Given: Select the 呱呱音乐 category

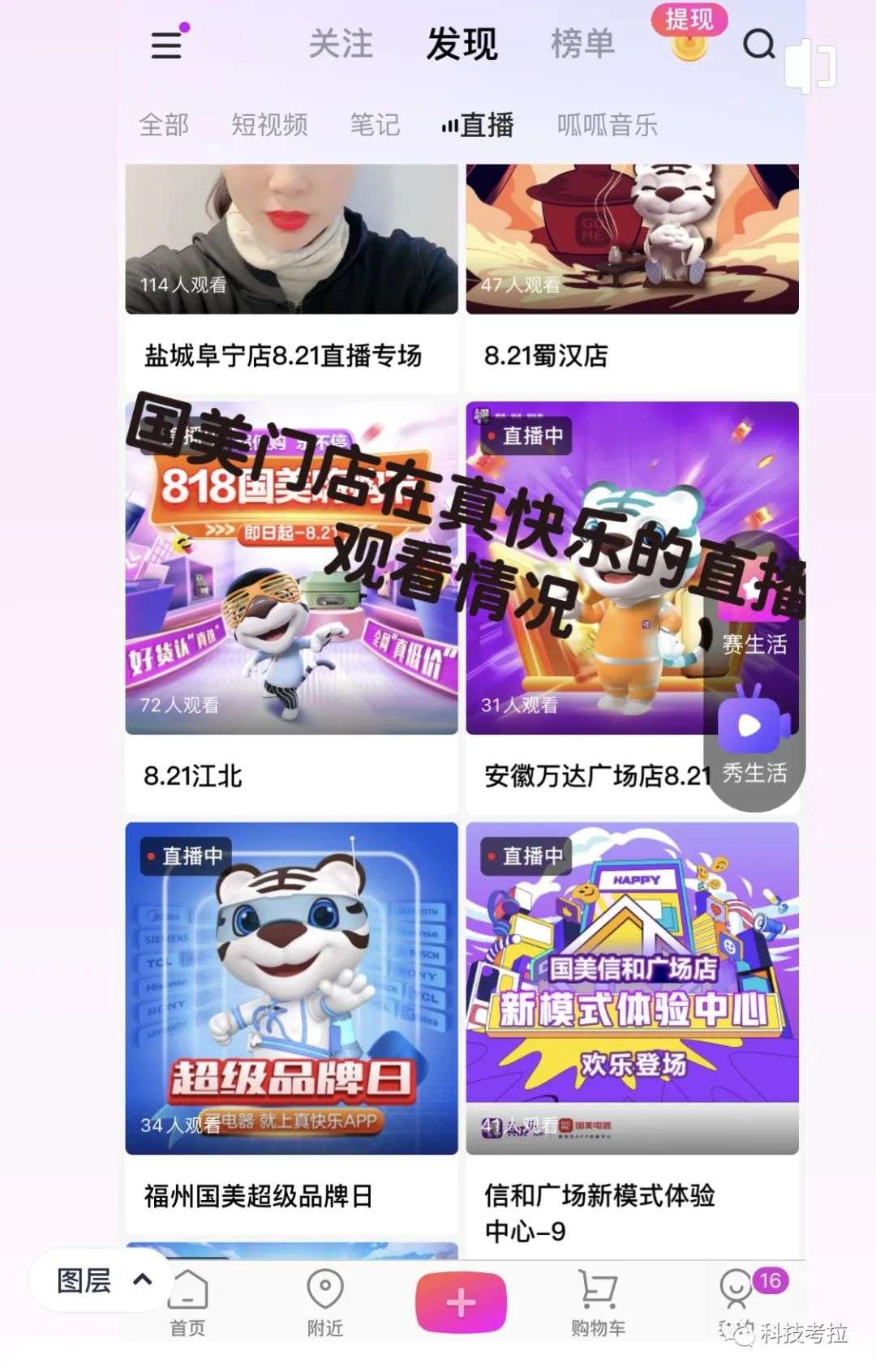Looking at the screenshot, I should pos(607,125).
